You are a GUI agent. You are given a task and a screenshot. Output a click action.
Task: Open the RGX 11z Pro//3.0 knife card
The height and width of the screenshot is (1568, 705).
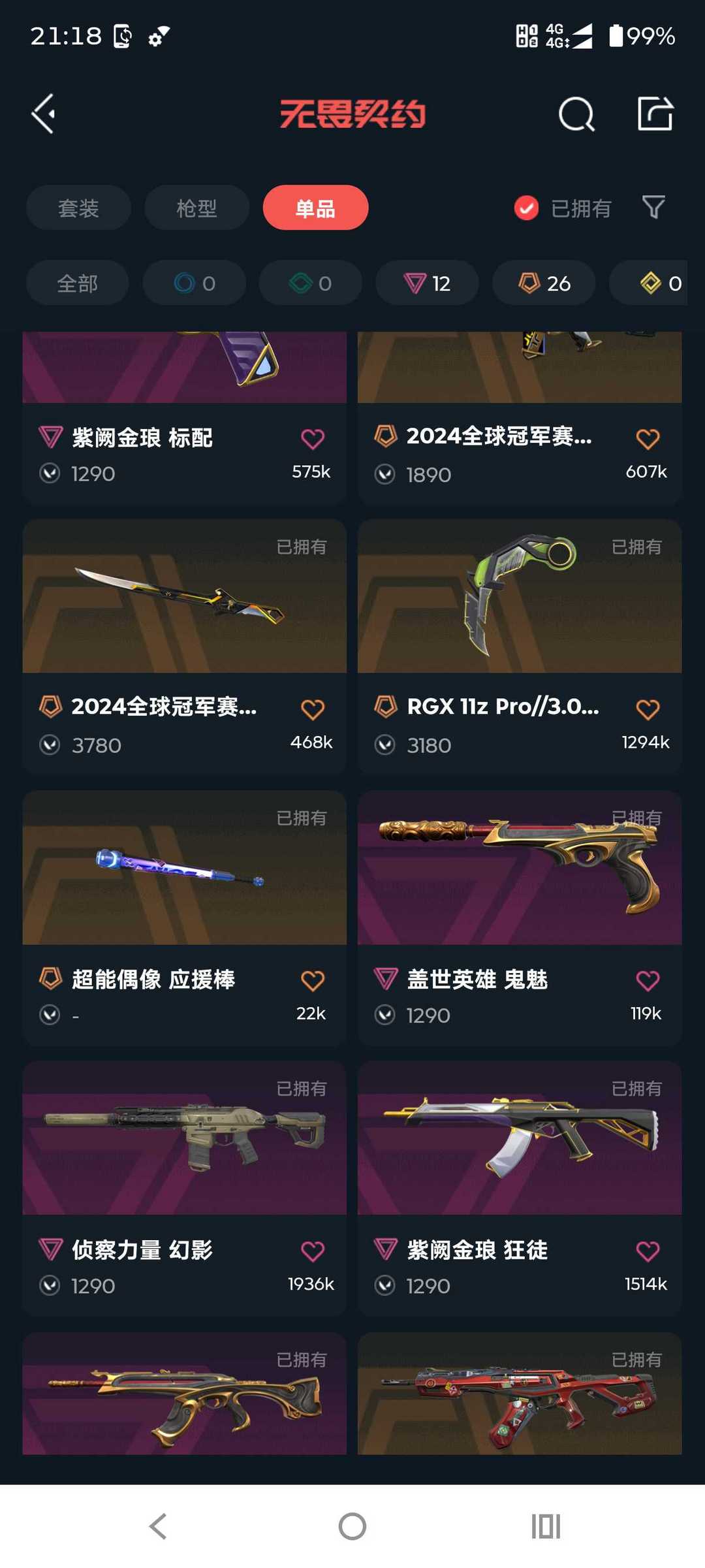[x=520, y=647]
